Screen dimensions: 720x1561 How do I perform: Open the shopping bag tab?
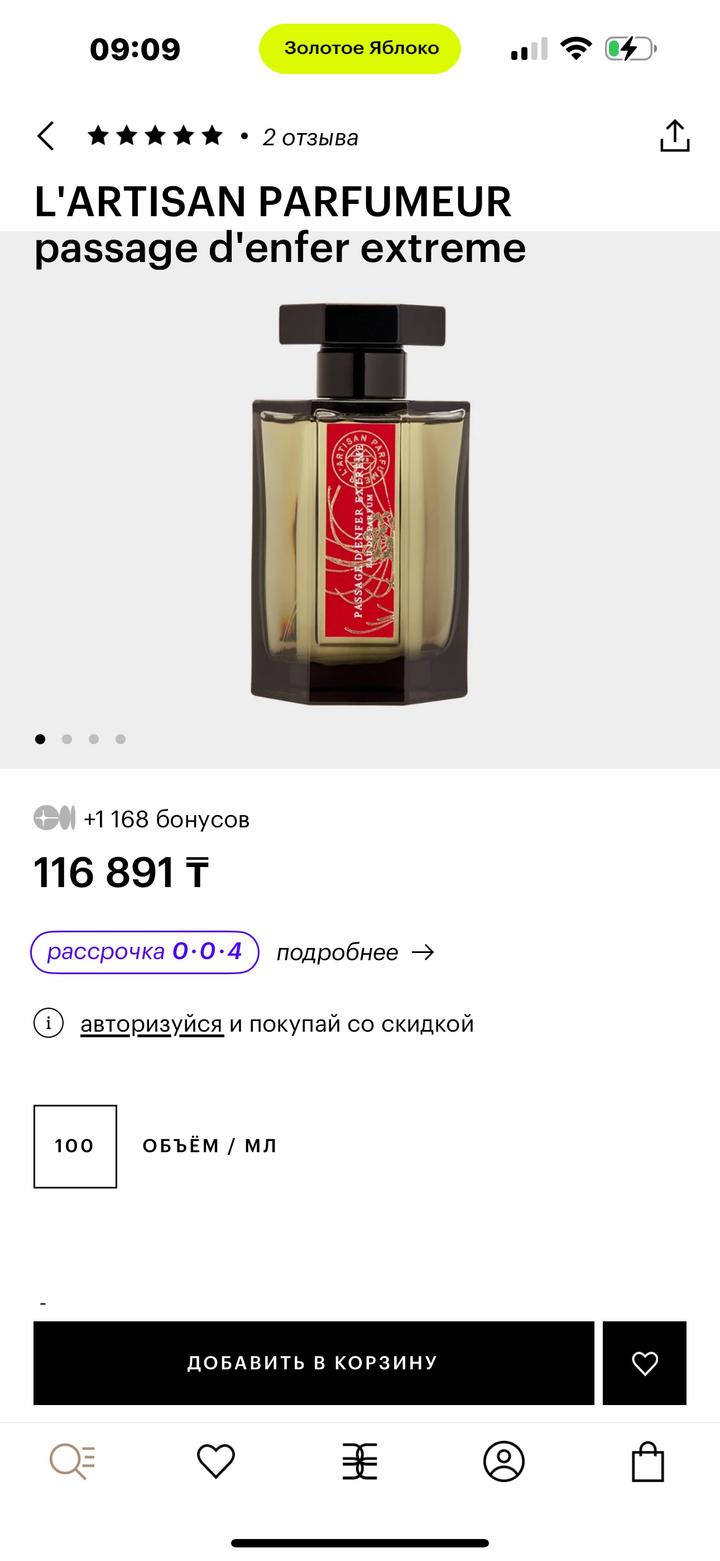[648, 1462]
